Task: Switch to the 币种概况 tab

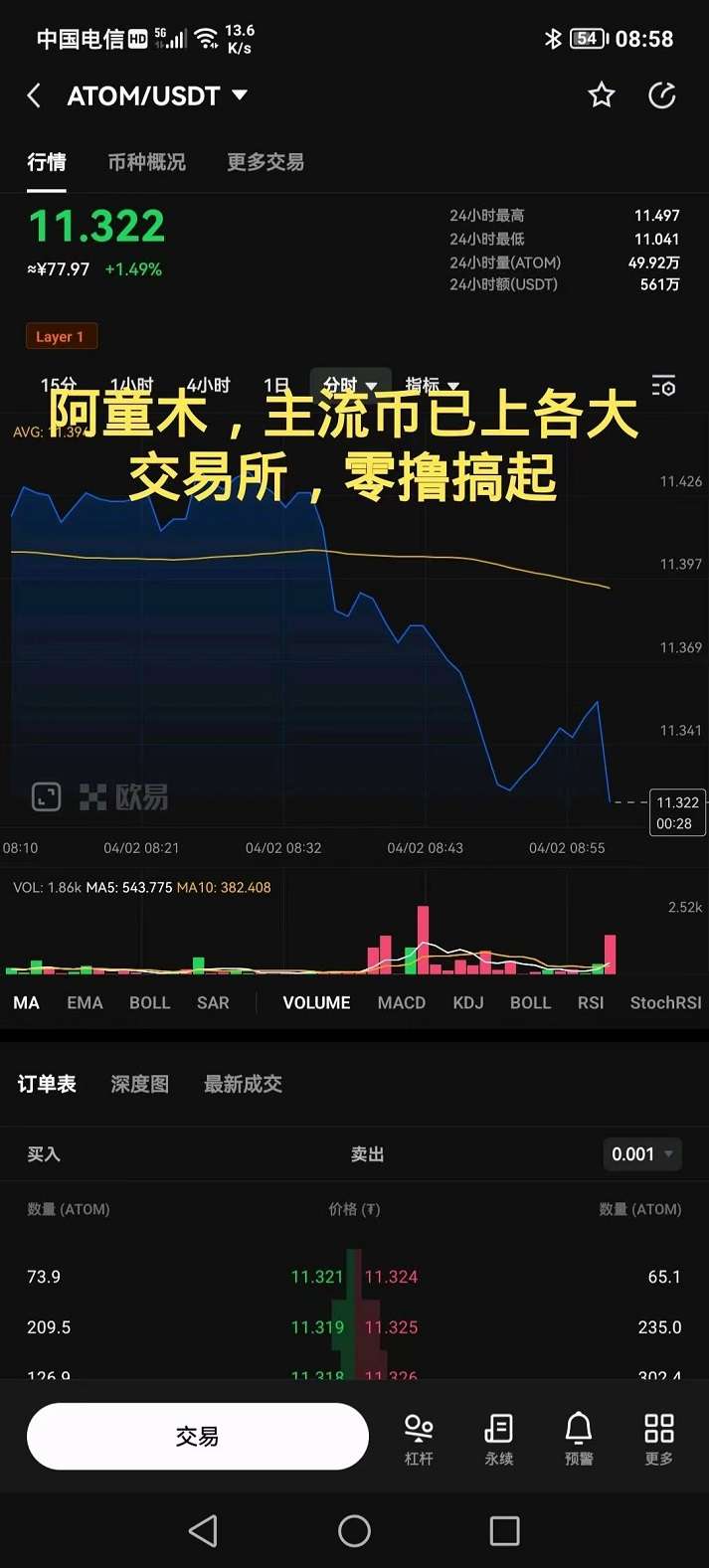Action: [146, 162]
